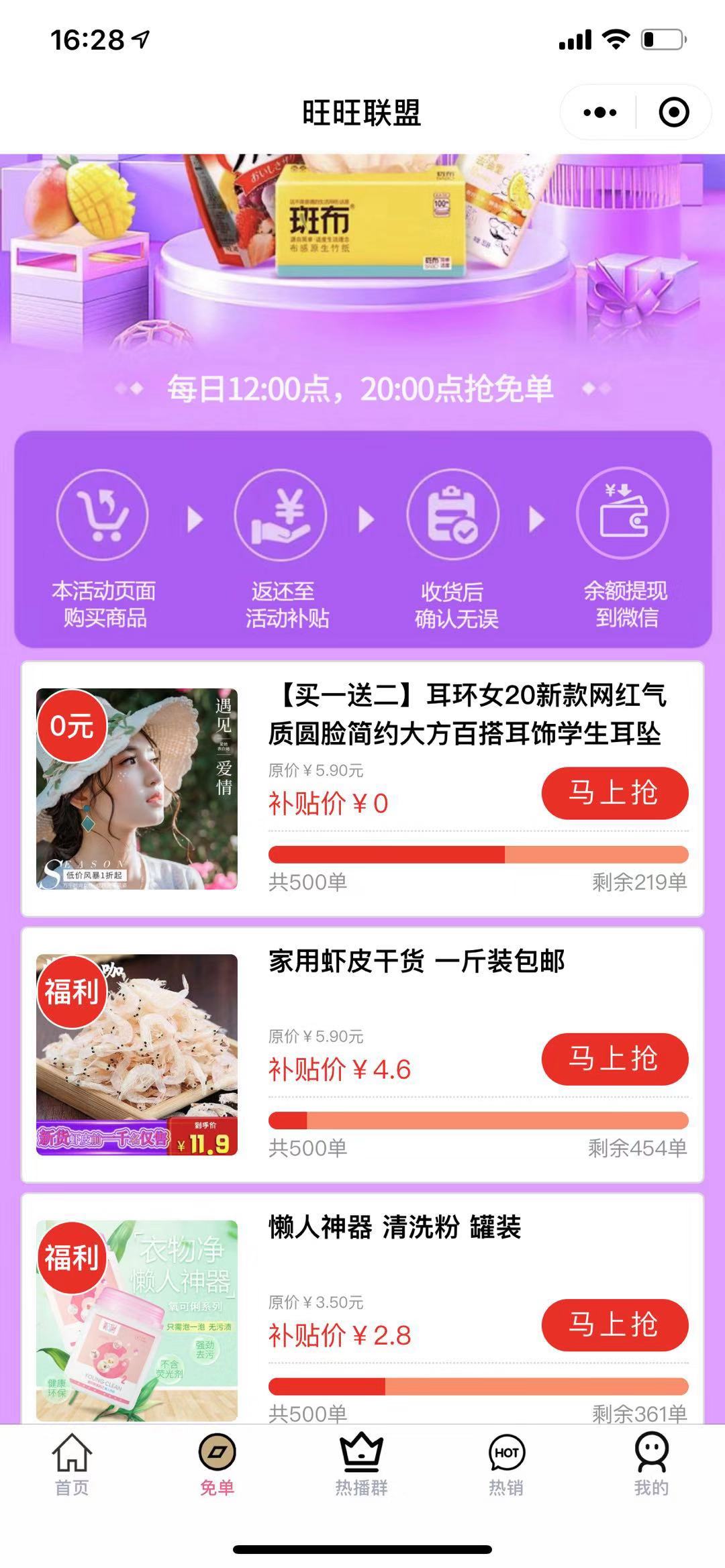Tap the 每日12:00点抢免单 headline
The width and height of the screenshot is (725, 1568).
coord(362,387)
